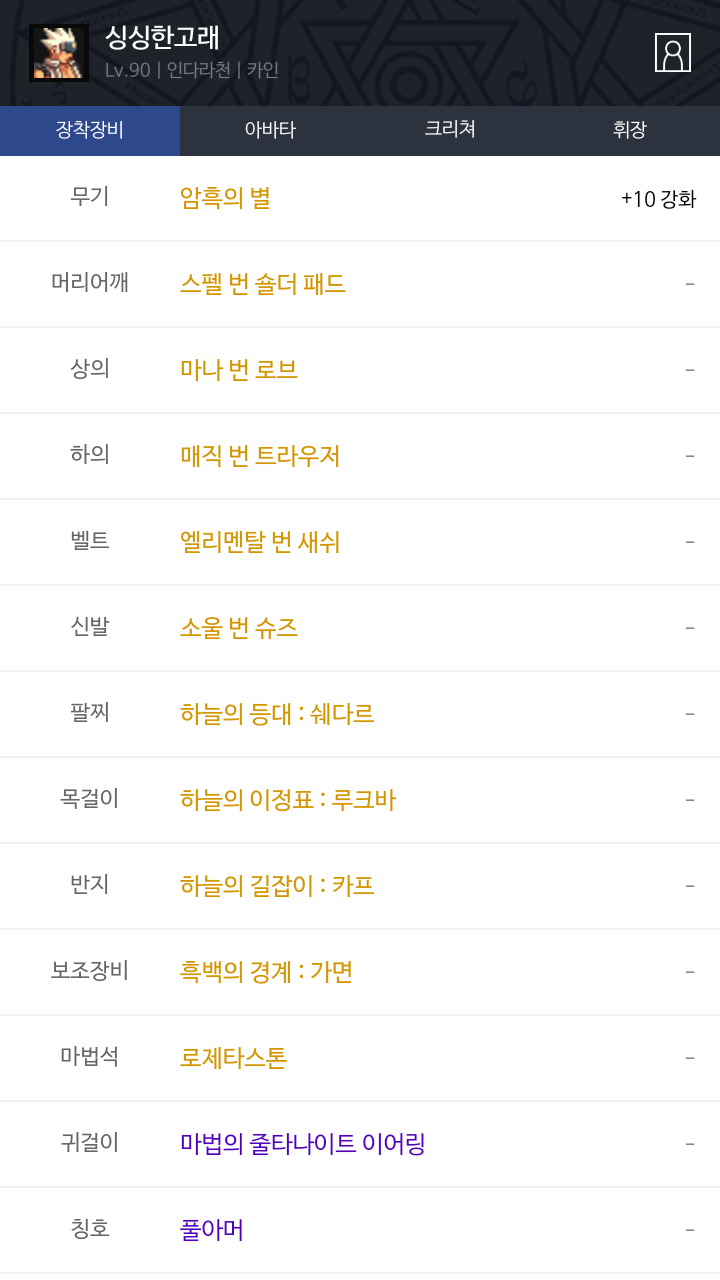The image size is (720, 1280).
Task: View 엘리멘탈 번 새쉬 belt item
Action: pyautogui.click(x=260, y=542)
